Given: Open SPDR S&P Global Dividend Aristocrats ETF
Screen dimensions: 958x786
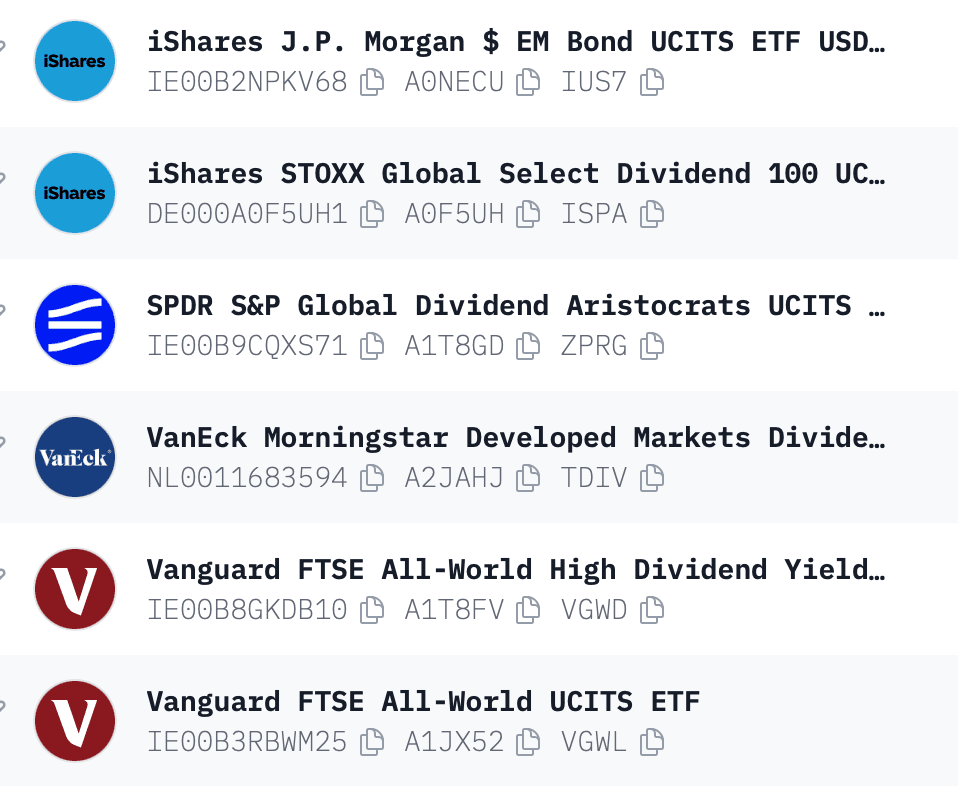Looking at the screenshot, I should click(515, 306).
